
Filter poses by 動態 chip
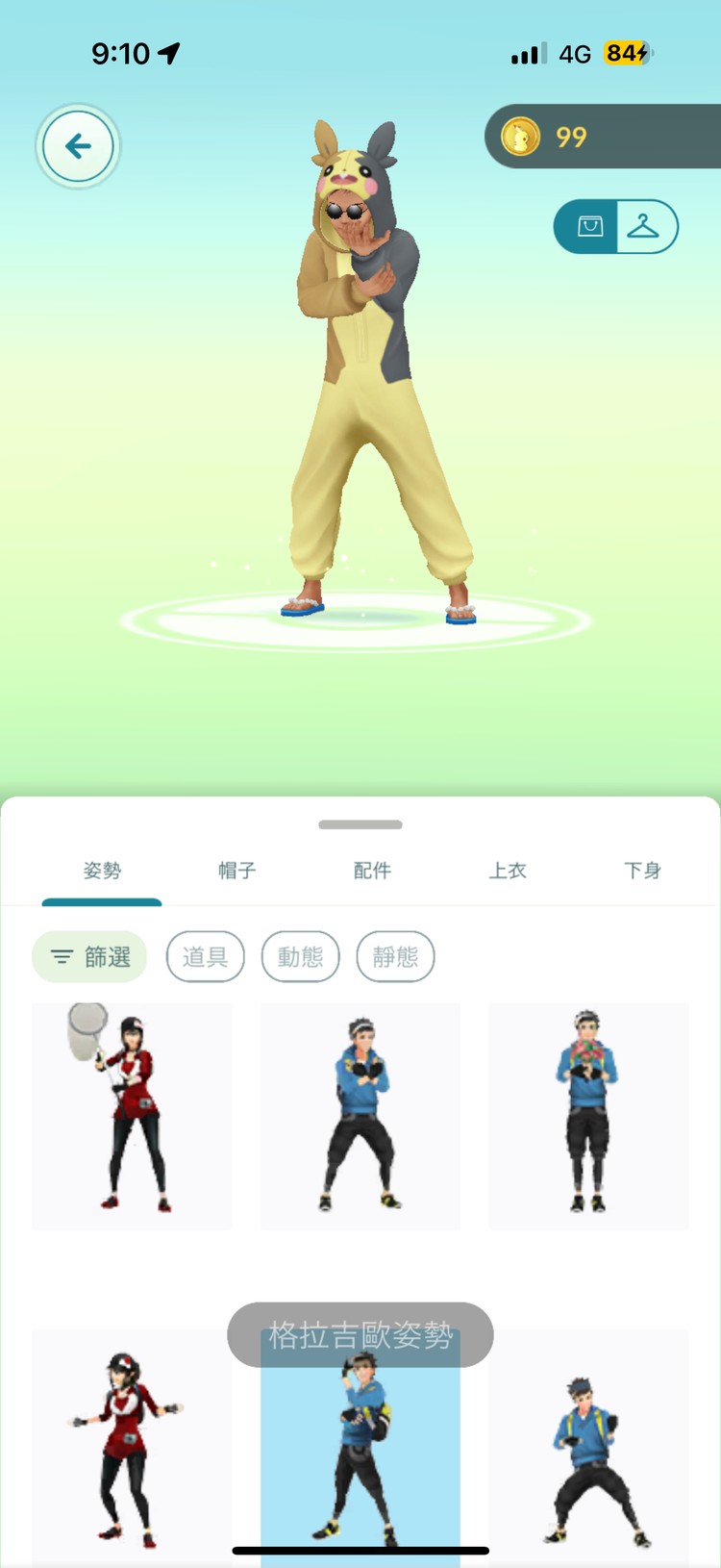point(300,956)
